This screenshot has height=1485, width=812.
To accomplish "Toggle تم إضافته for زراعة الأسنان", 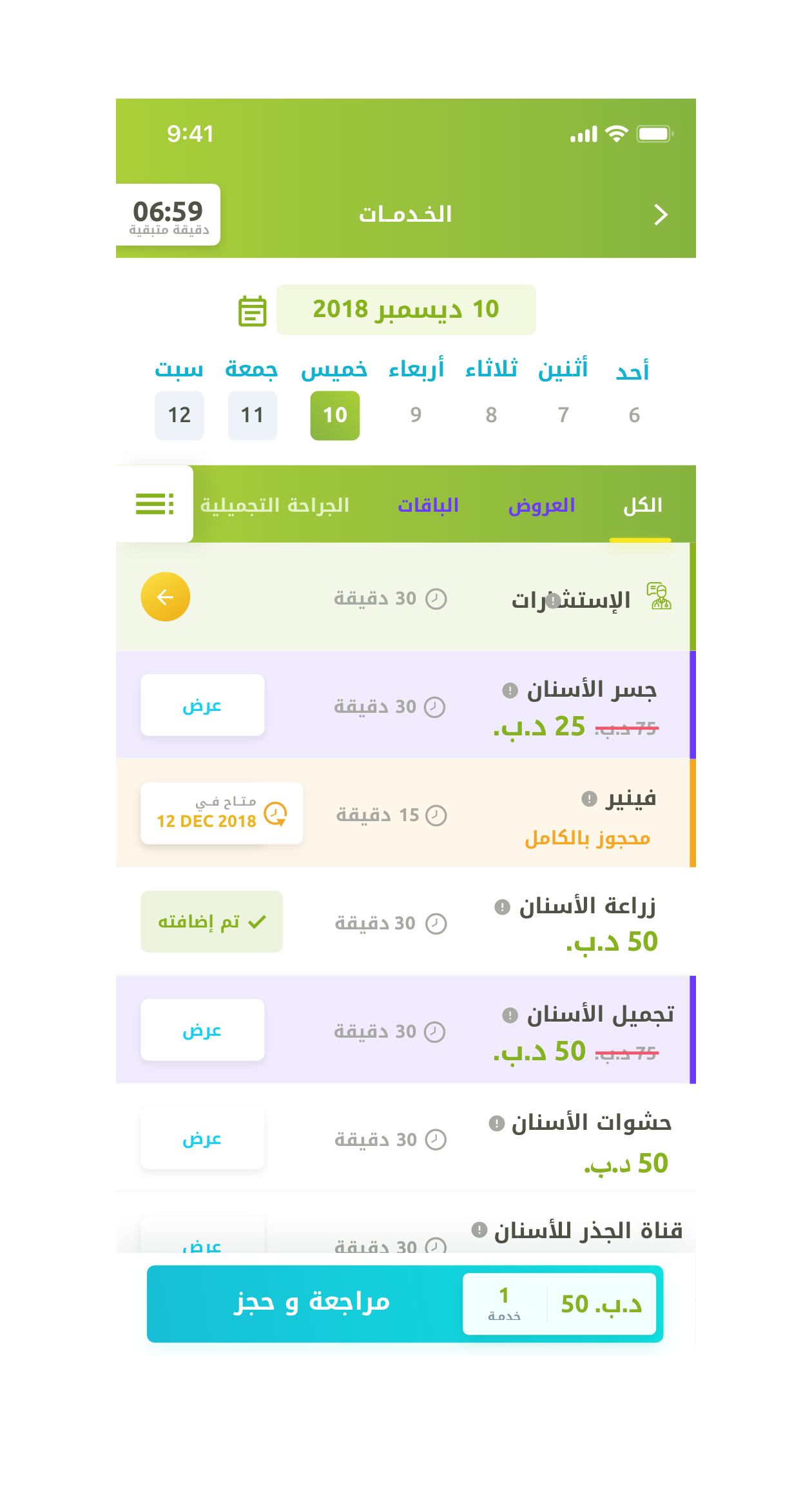I will click(211, 922).
